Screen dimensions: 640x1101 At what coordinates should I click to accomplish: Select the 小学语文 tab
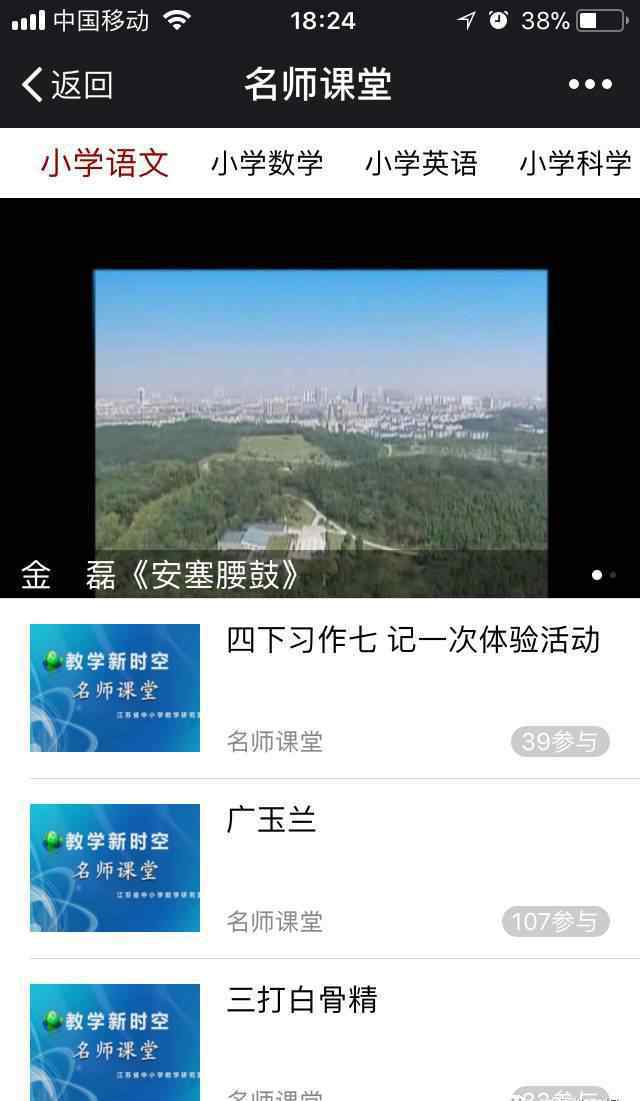point(105,163)
